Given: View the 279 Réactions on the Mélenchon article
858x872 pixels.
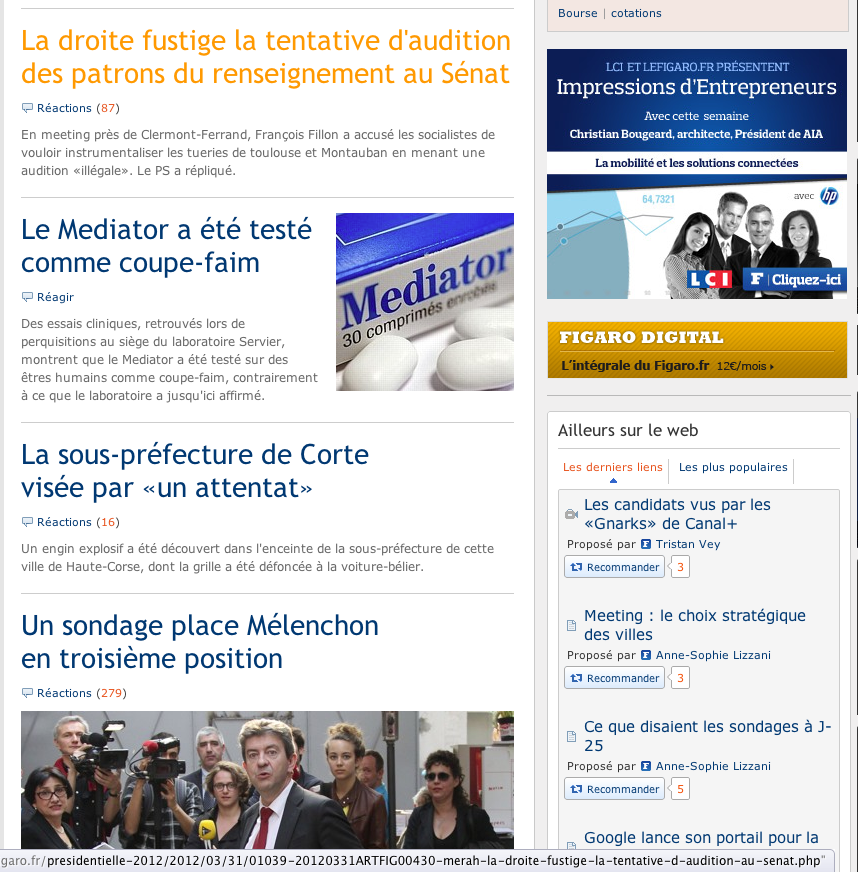Looking at the screenshot, I should coord(75,693).
